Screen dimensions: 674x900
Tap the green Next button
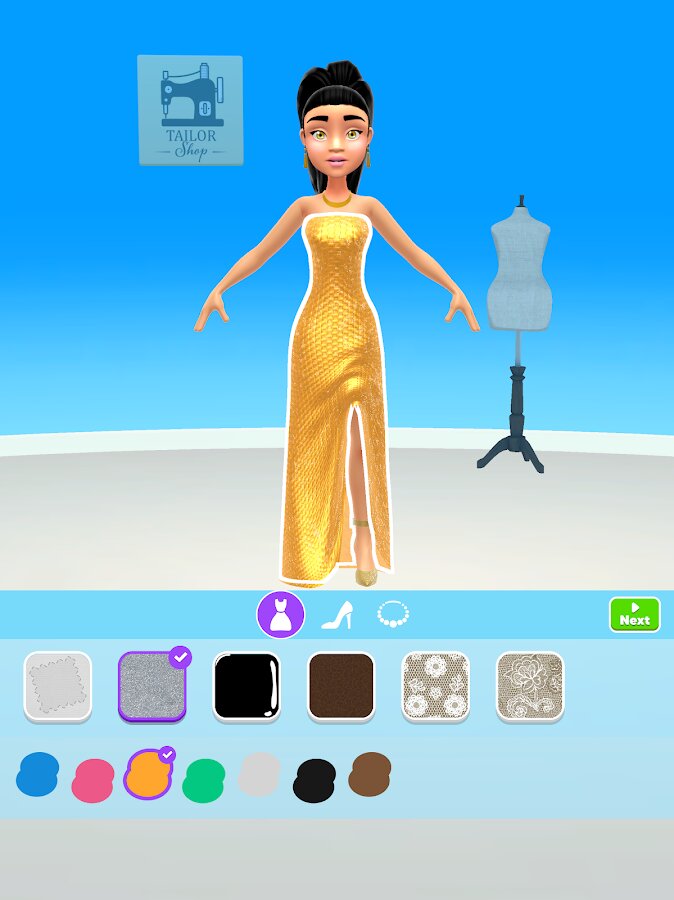tap(635, 614)
